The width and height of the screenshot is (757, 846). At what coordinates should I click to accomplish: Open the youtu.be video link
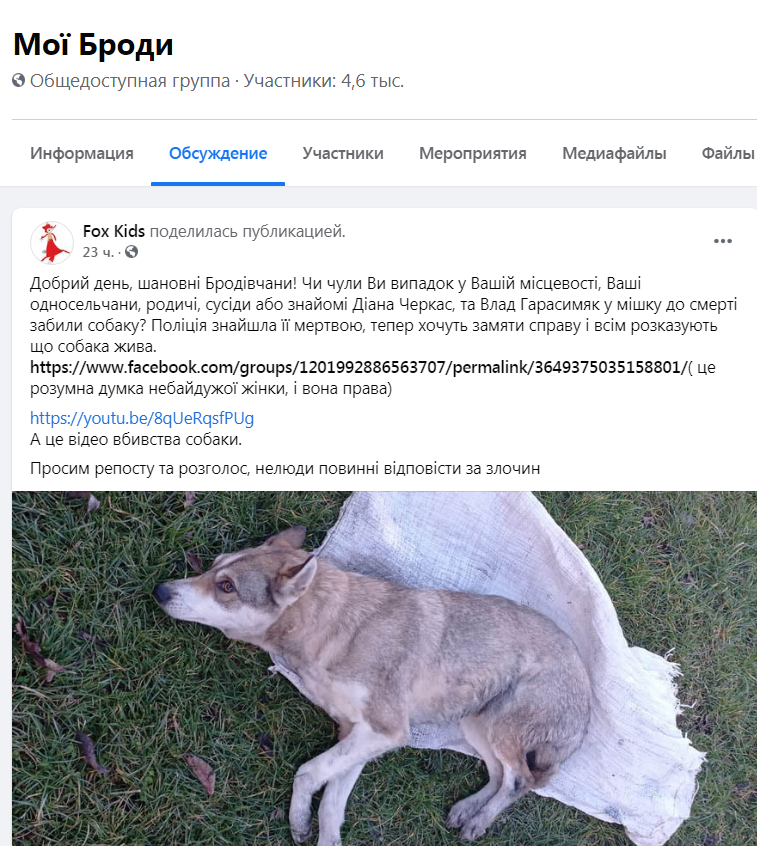[x=142, y=417]
